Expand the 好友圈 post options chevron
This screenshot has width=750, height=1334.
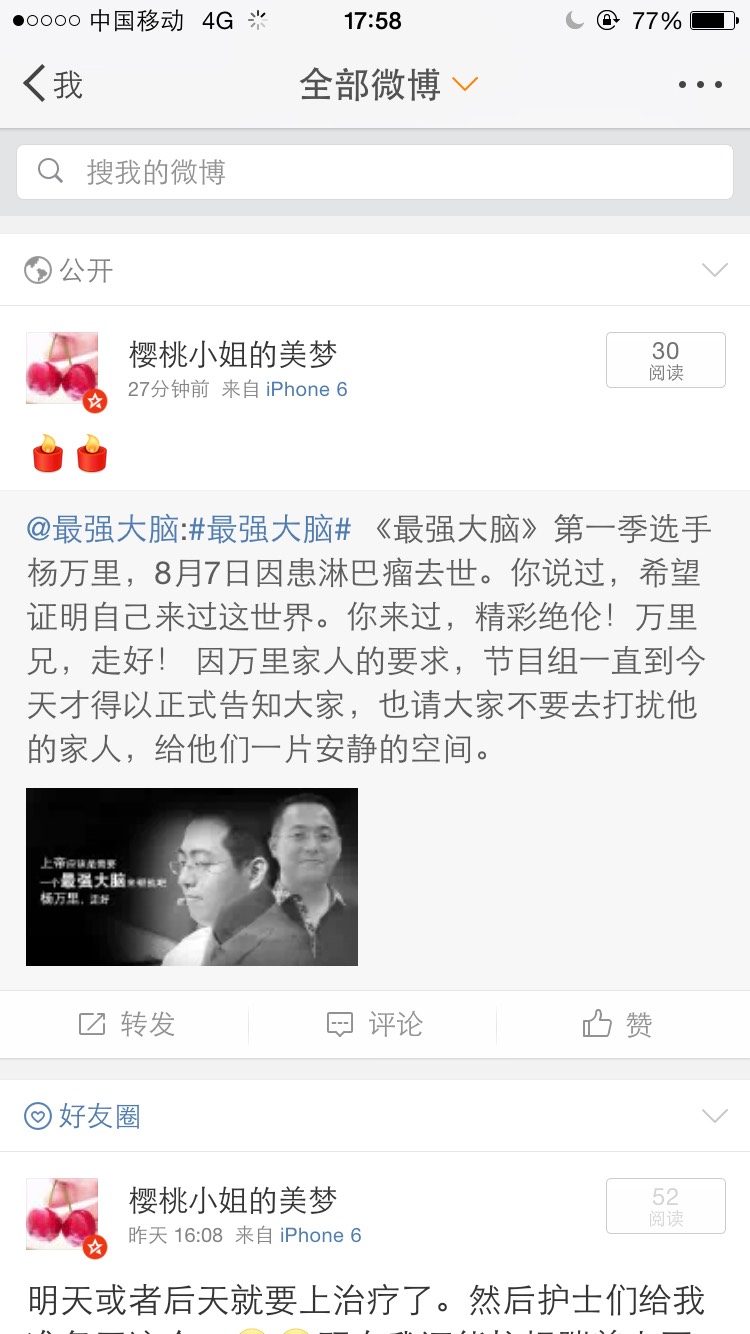click(x=714, y=1116)
